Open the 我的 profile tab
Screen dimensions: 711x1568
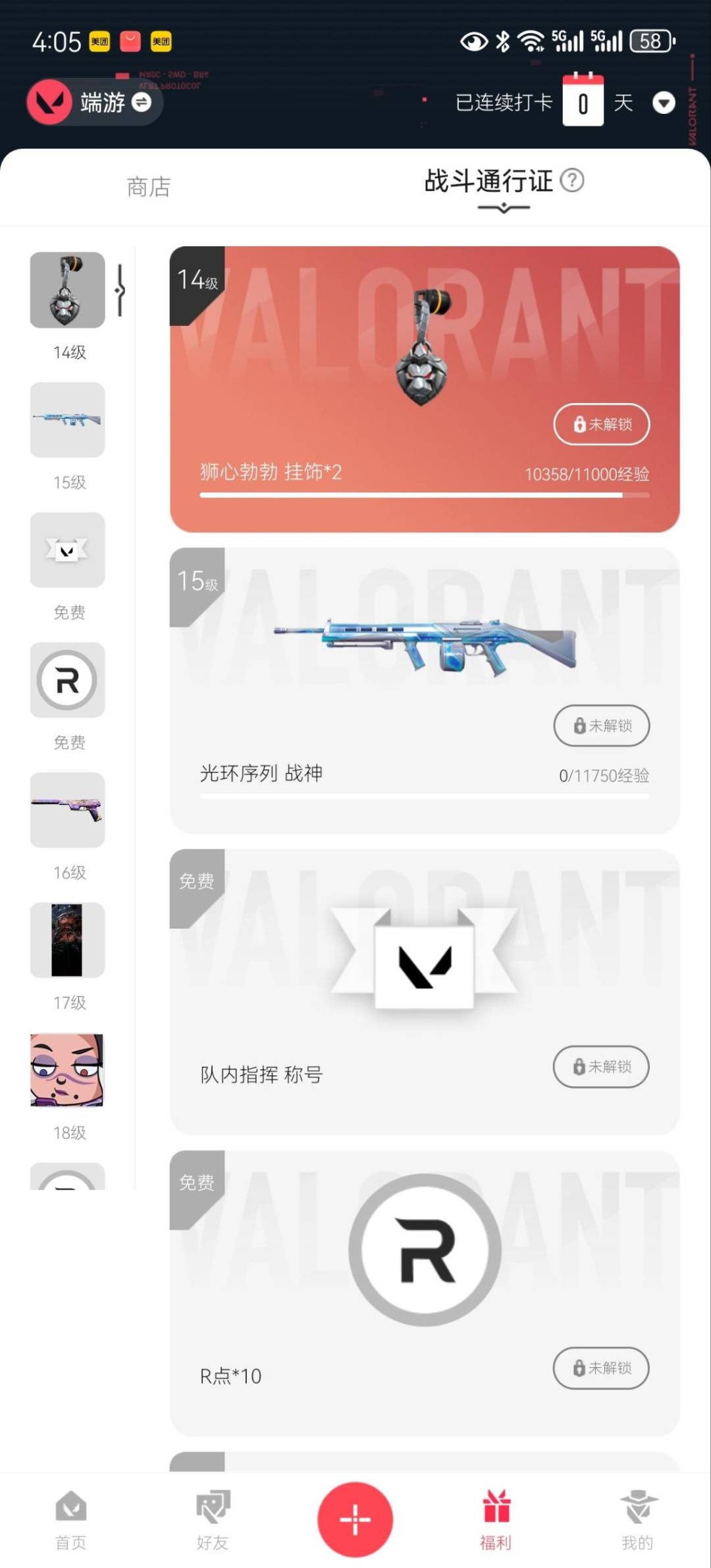638,1520
